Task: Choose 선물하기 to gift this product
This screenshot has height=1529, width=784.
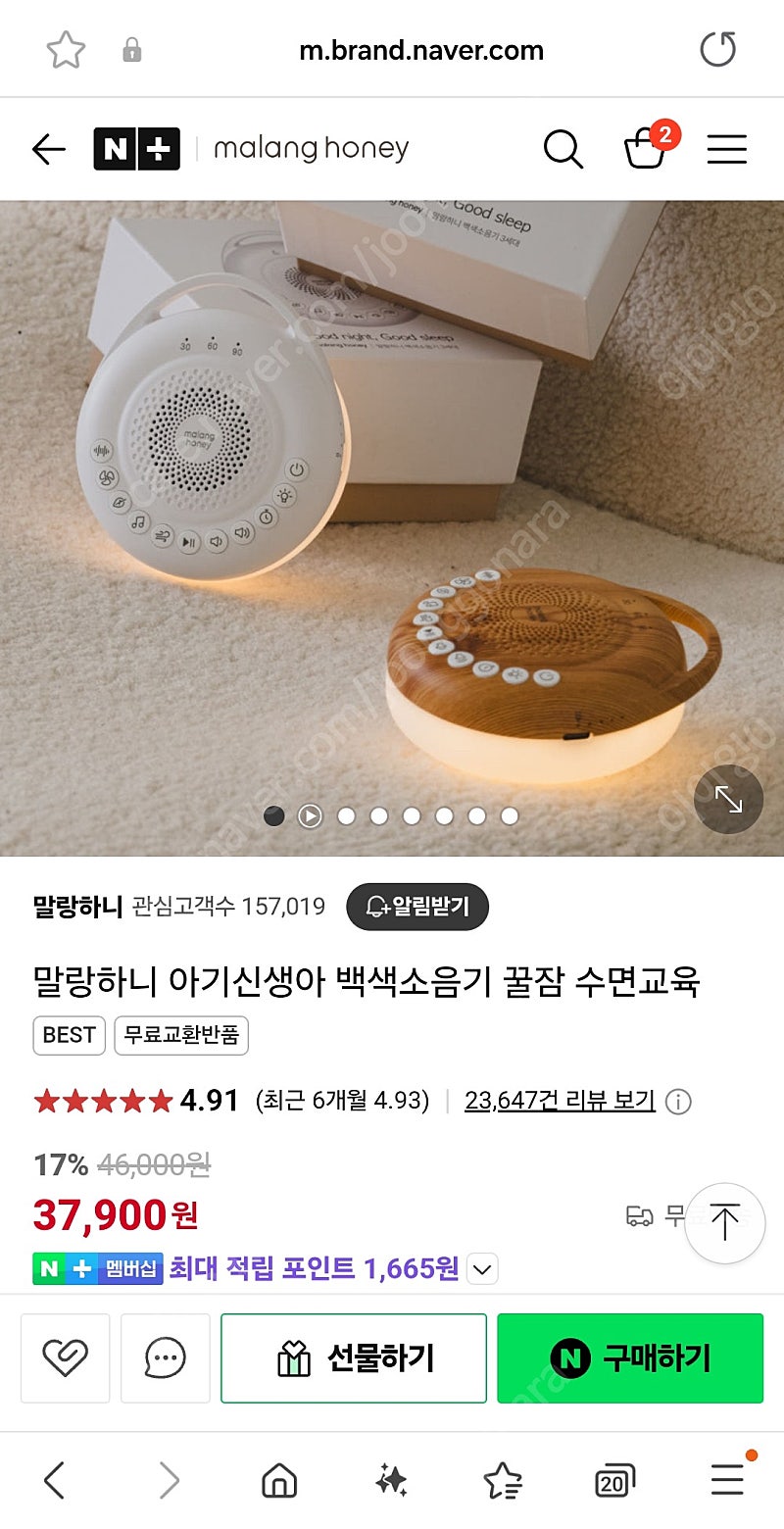Action: (x=354, y=1358)
